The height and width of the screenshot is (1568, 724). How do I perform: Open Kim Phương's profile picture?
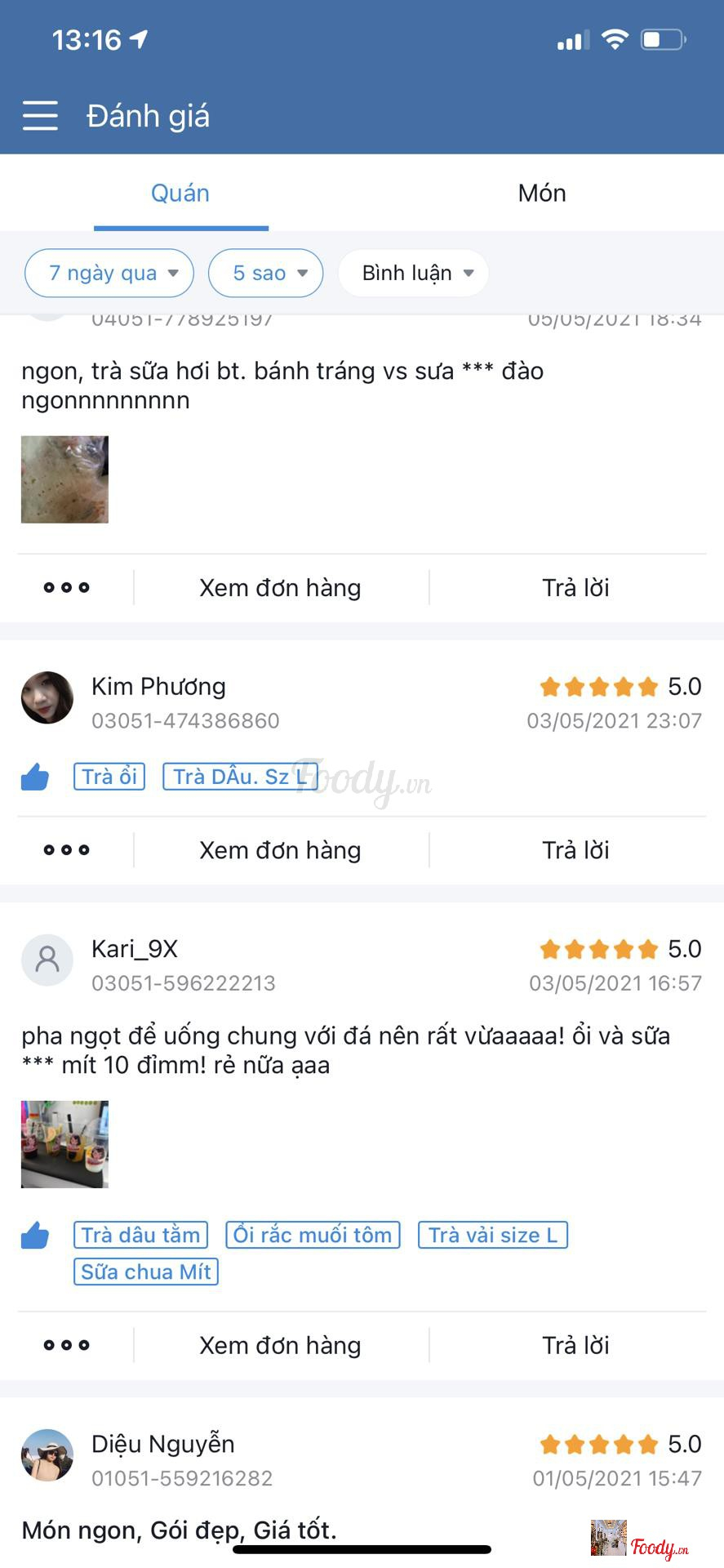pos(47,697)
